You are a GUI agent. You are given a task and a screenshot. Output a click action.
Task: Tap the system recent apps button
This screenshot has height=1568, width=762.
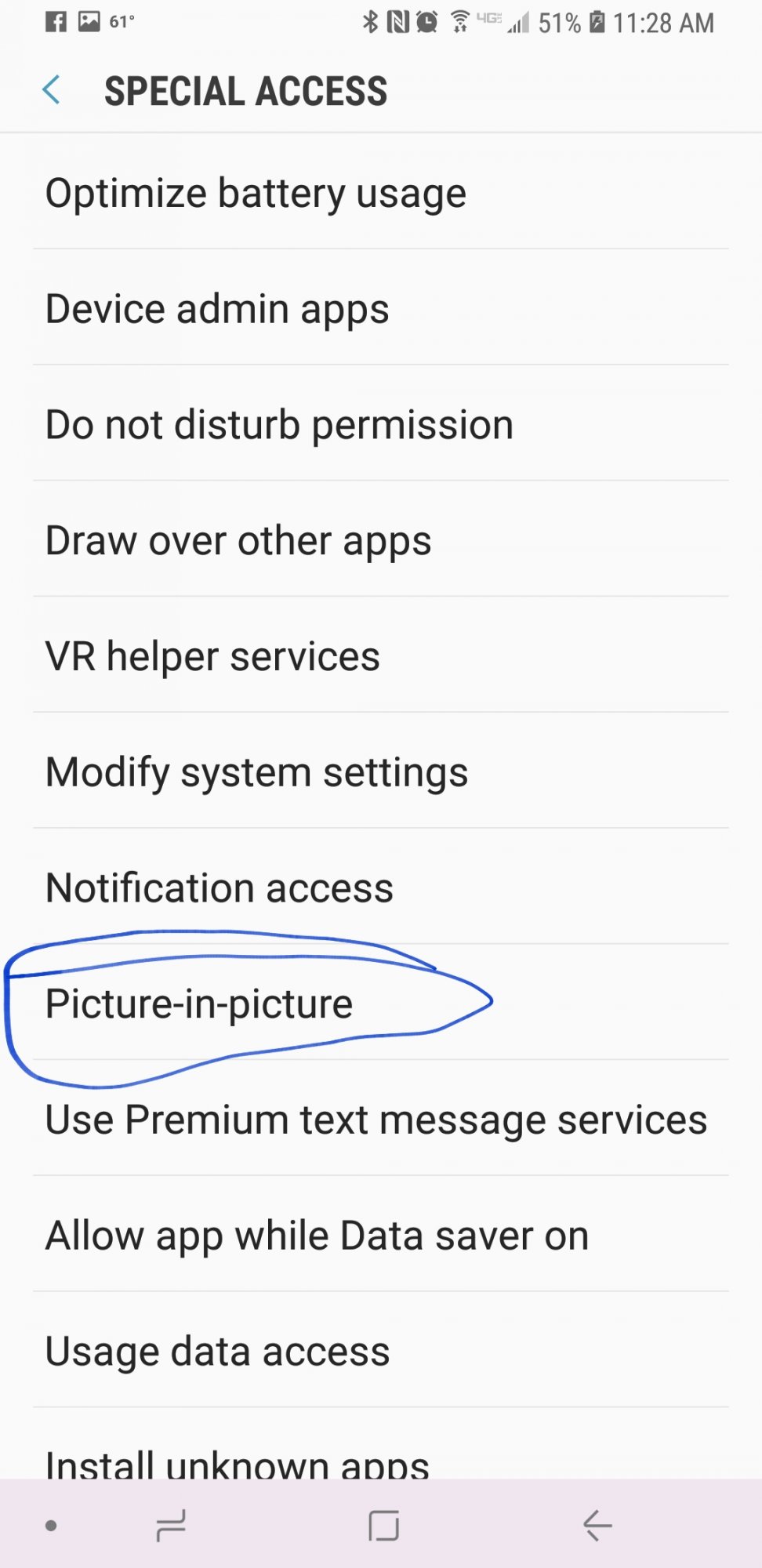[x=171, y=1526]
